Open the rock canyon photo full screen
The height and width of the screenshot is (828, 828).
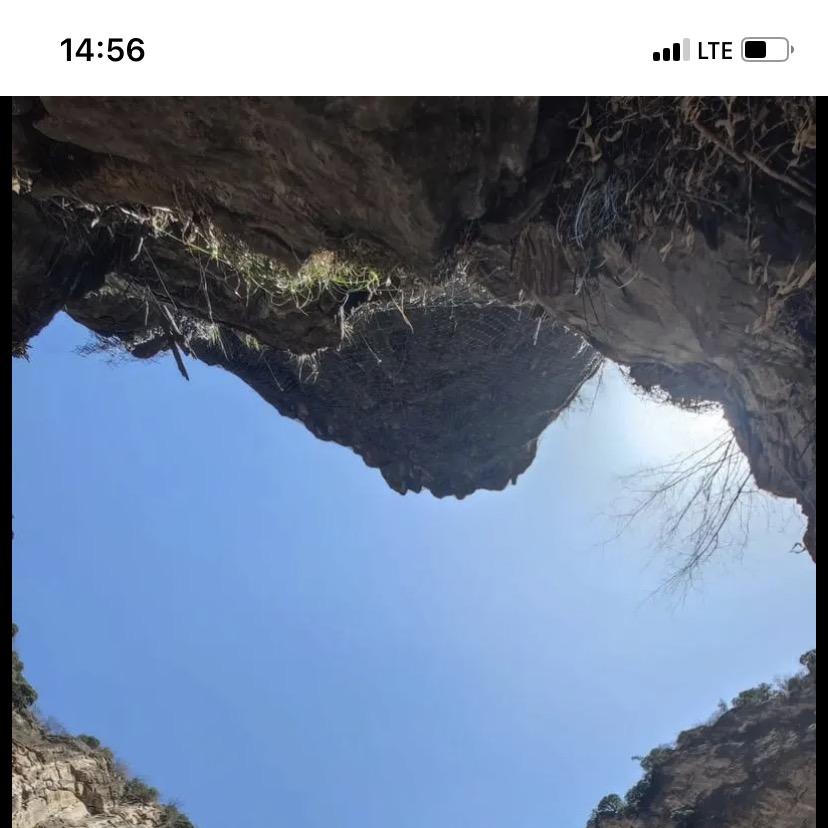click(414, 462)
